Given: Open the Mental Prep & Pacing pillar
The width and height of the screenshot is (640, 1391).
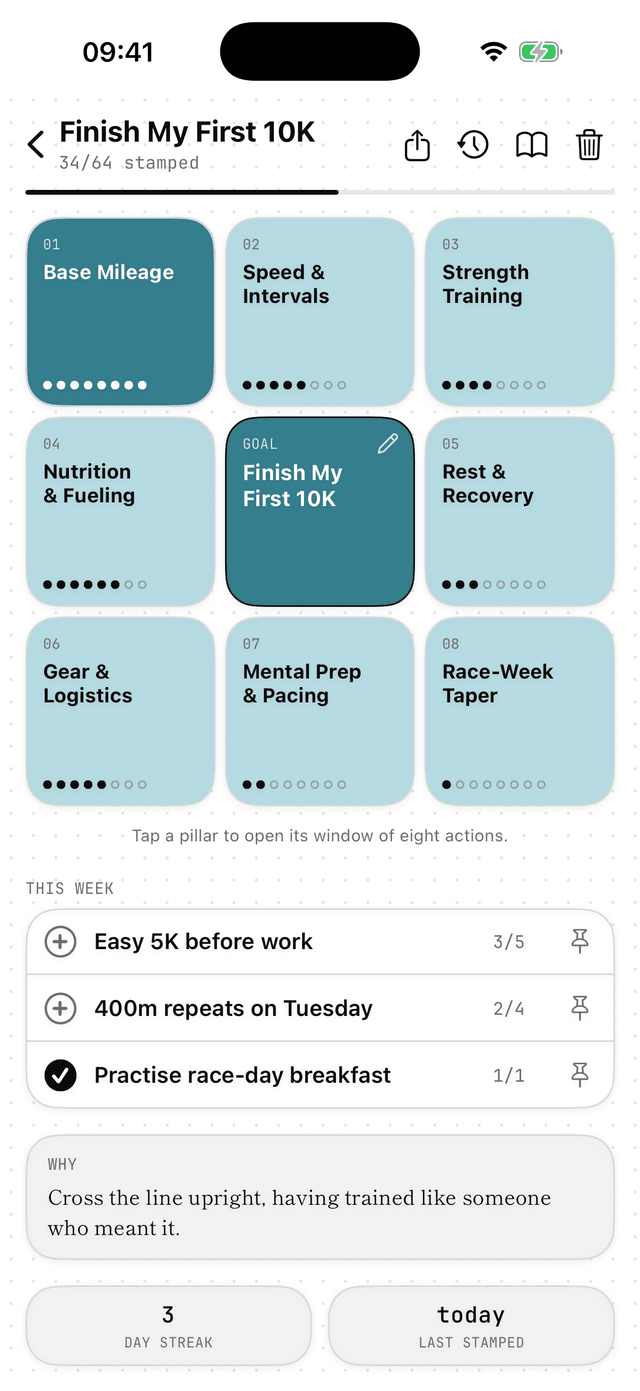Looking at the screenshot, I should coord(320,712).
